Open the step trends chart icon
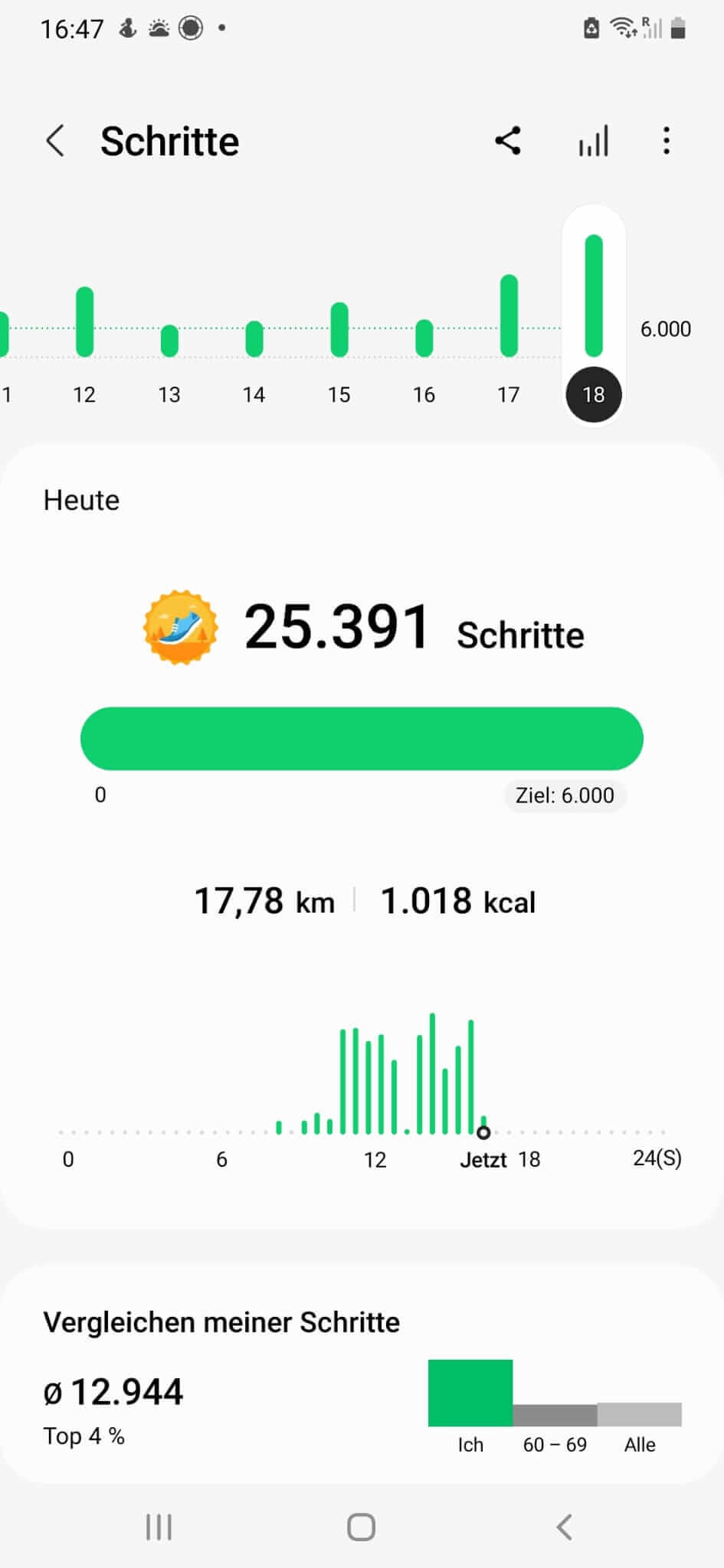Viewport: 724px width, 1568px height. (594, 142)
